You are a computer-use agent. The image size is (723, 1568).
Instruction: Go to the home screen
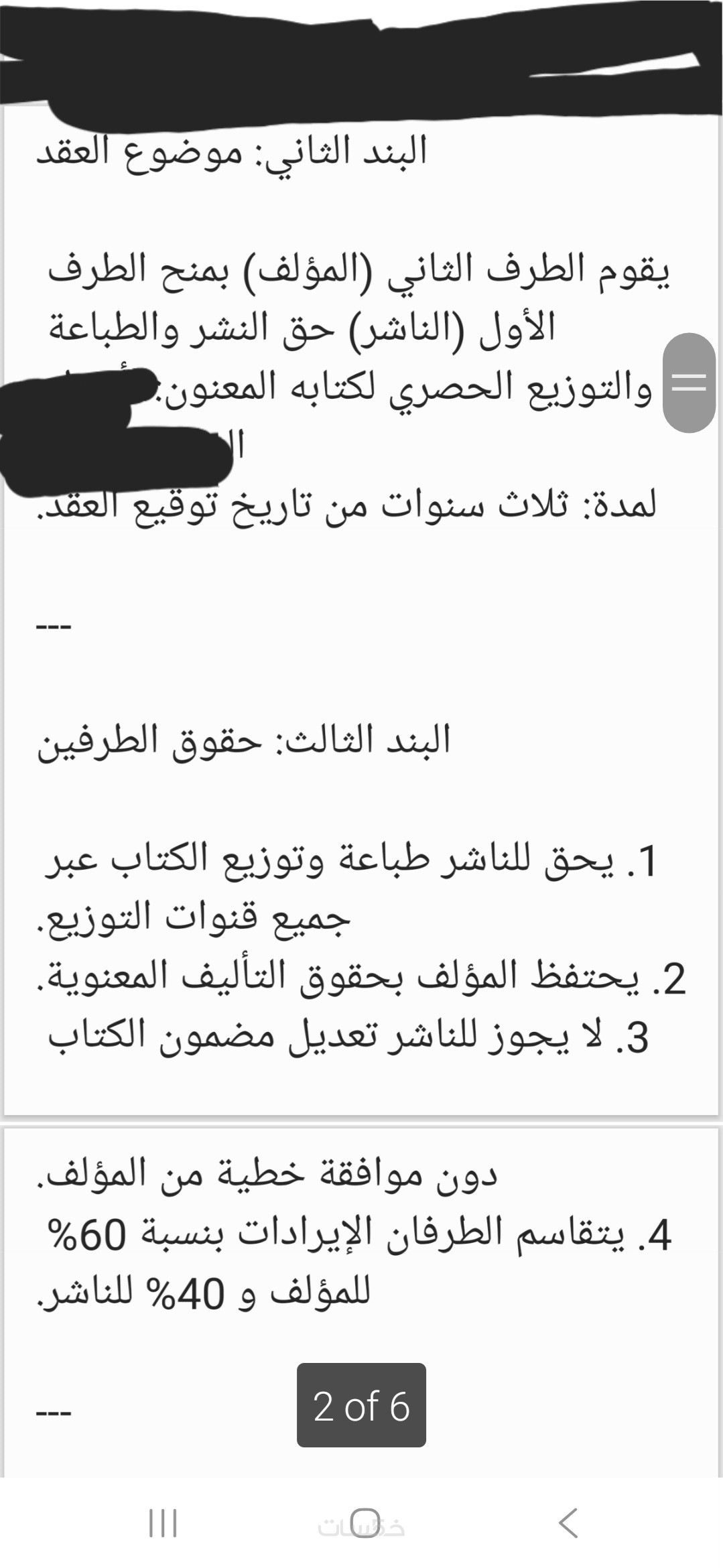364,1522
